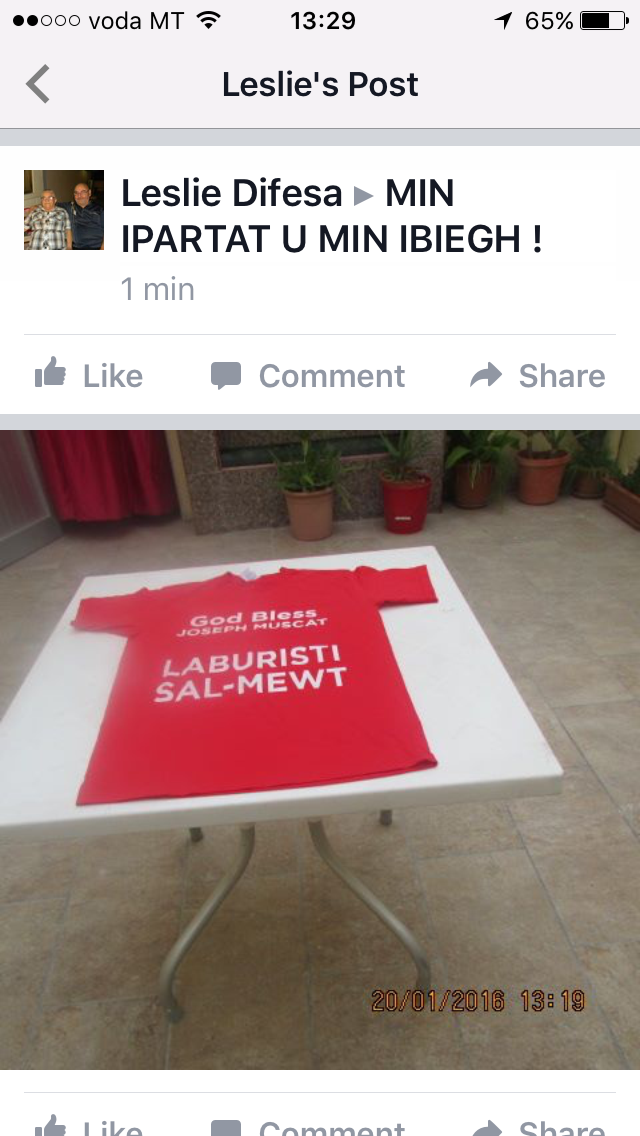Open Leslie Difesa's profile name link

click(231, 193)
